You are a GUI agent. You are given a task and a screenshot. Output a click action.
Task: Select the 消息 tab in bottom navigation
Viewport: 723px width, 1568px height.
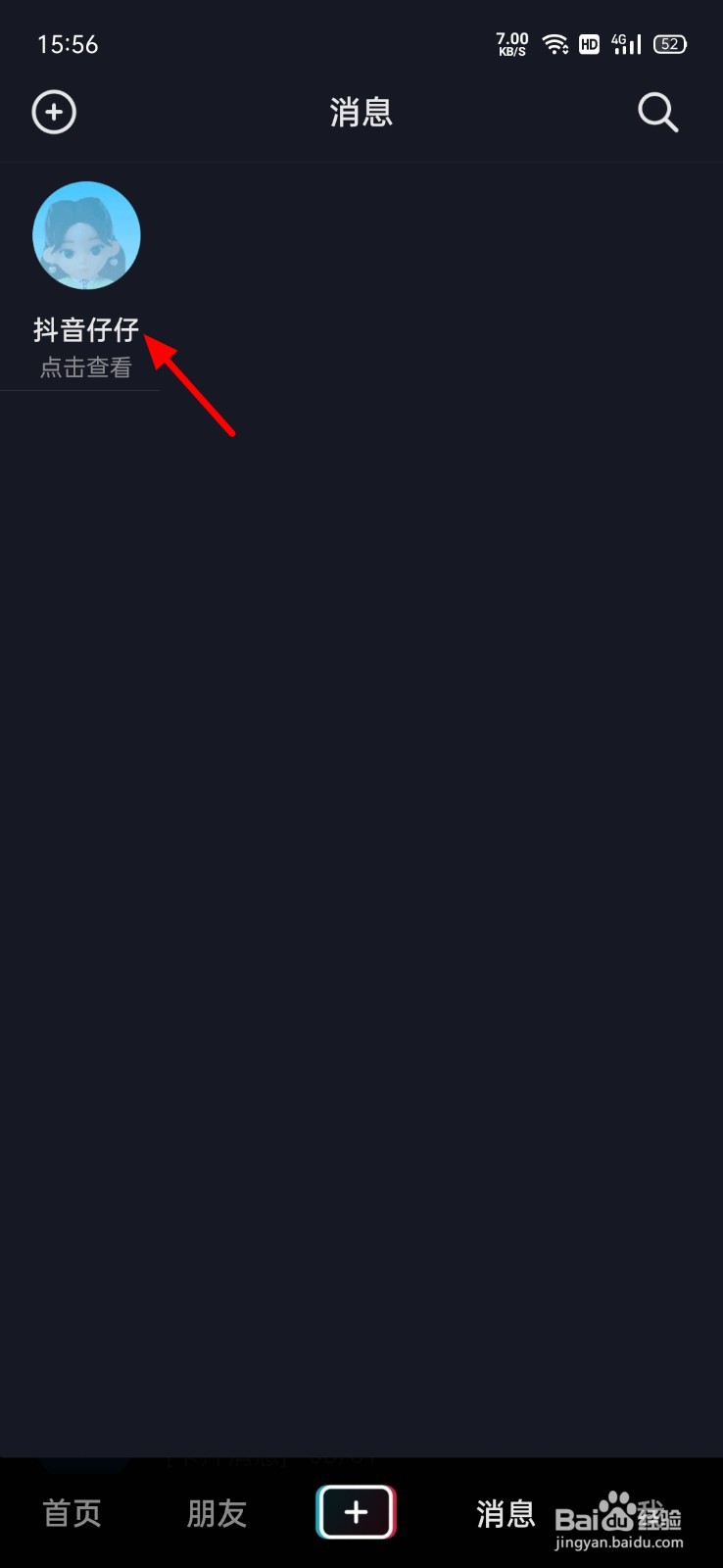[x=505, y=1514]
